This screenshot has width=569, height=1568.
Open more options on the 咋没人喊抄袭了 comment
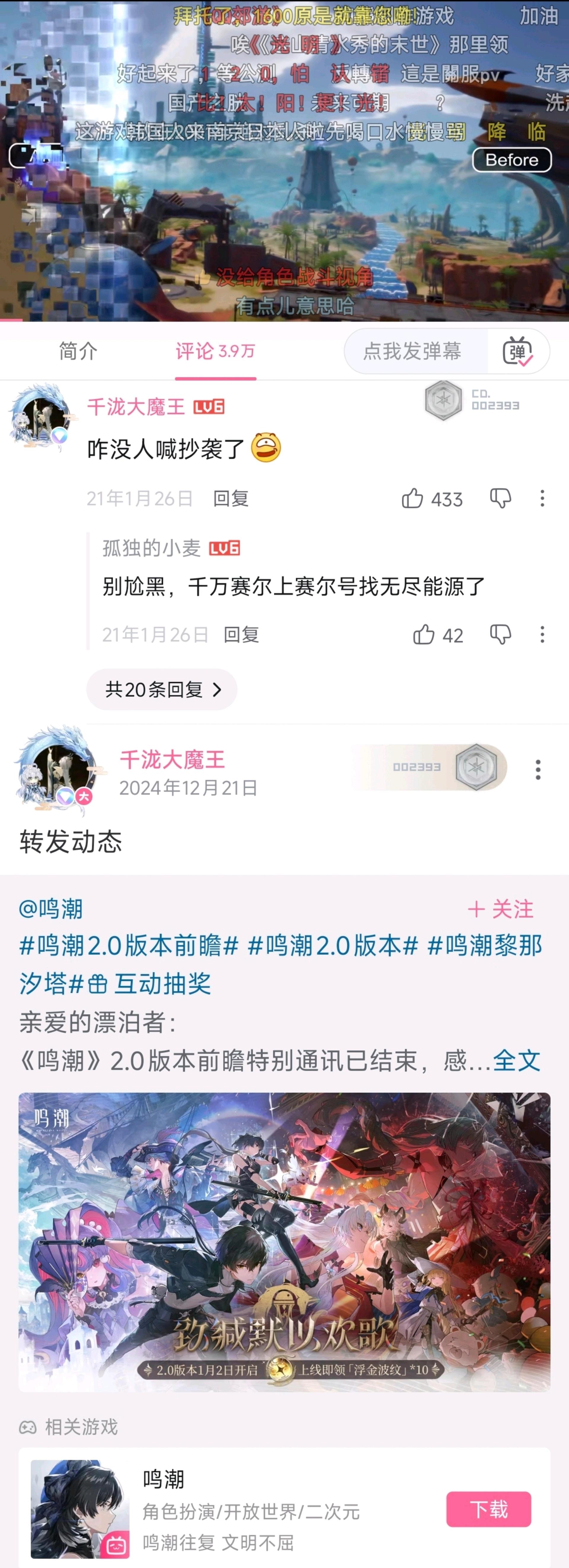(542, 499)
